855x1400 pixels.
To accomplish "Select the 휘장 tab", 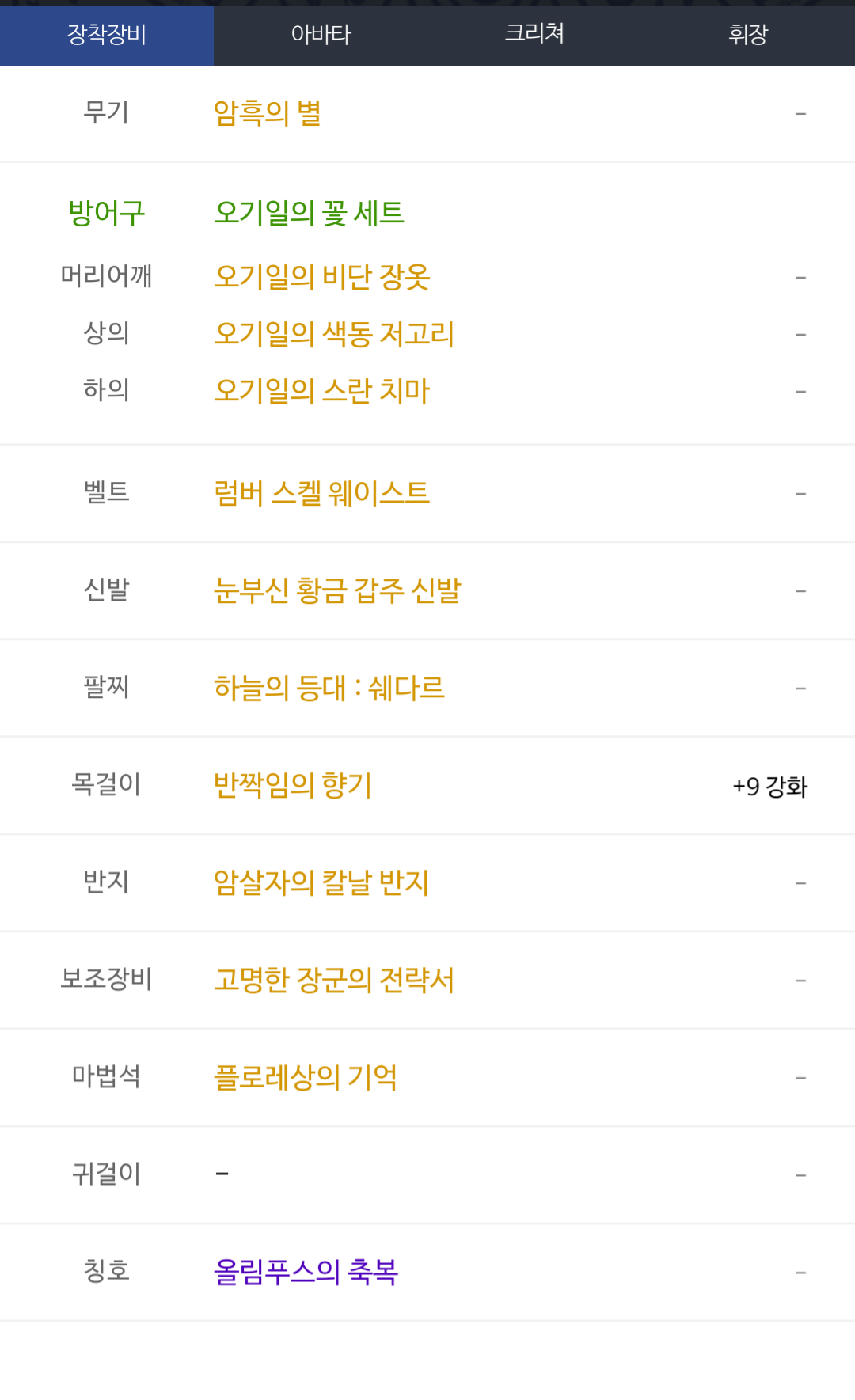I will (748, 35).
